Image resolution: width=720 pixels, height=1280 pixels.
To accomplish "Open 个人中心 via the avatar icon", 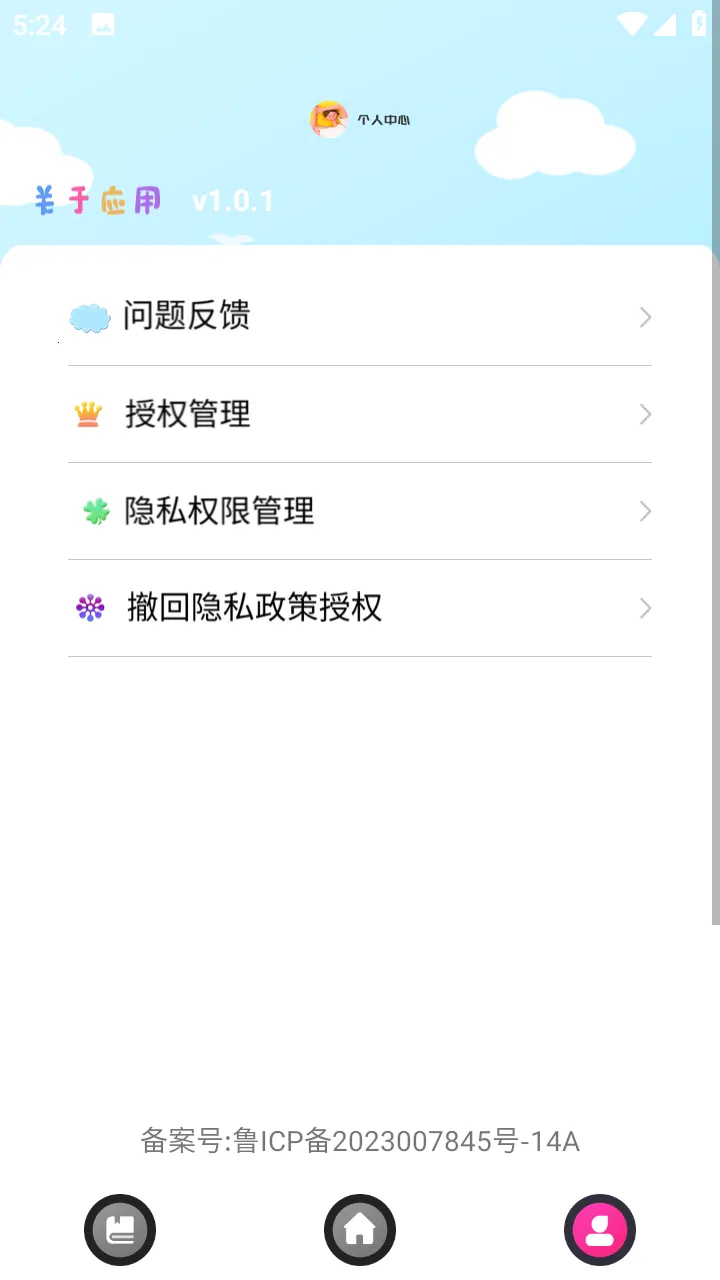I will (328, 118).
